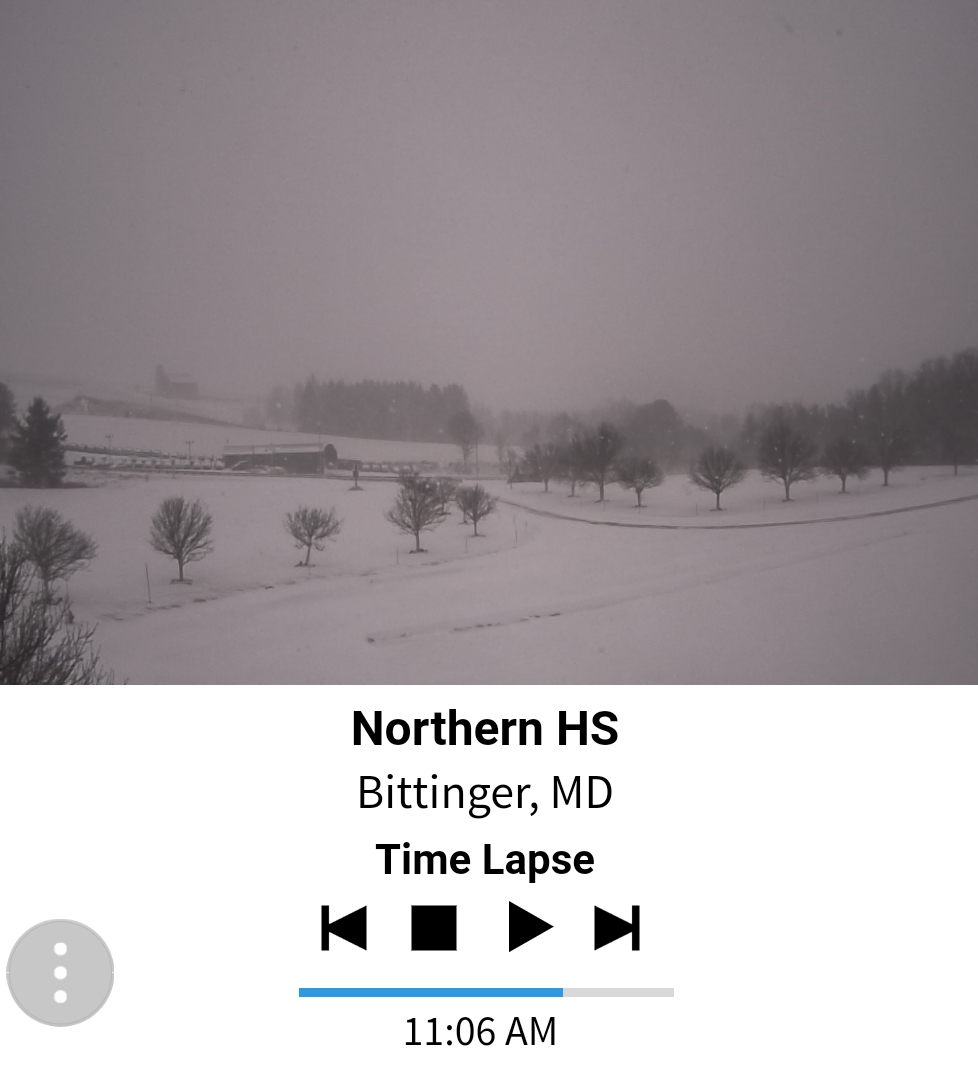
Task: Play the Northern HS time lapse
Action: point(530,928)
